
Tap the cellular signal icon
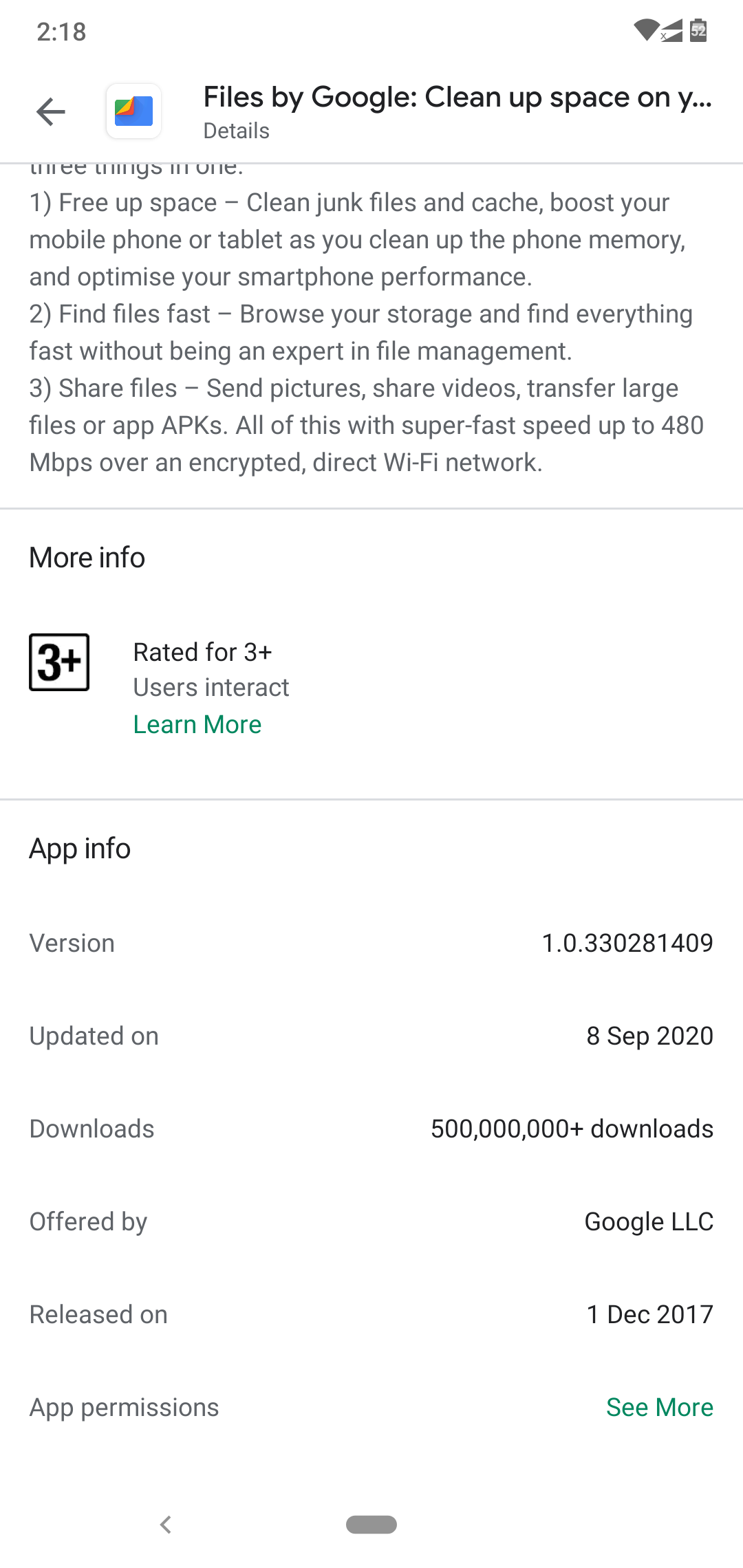671,30
